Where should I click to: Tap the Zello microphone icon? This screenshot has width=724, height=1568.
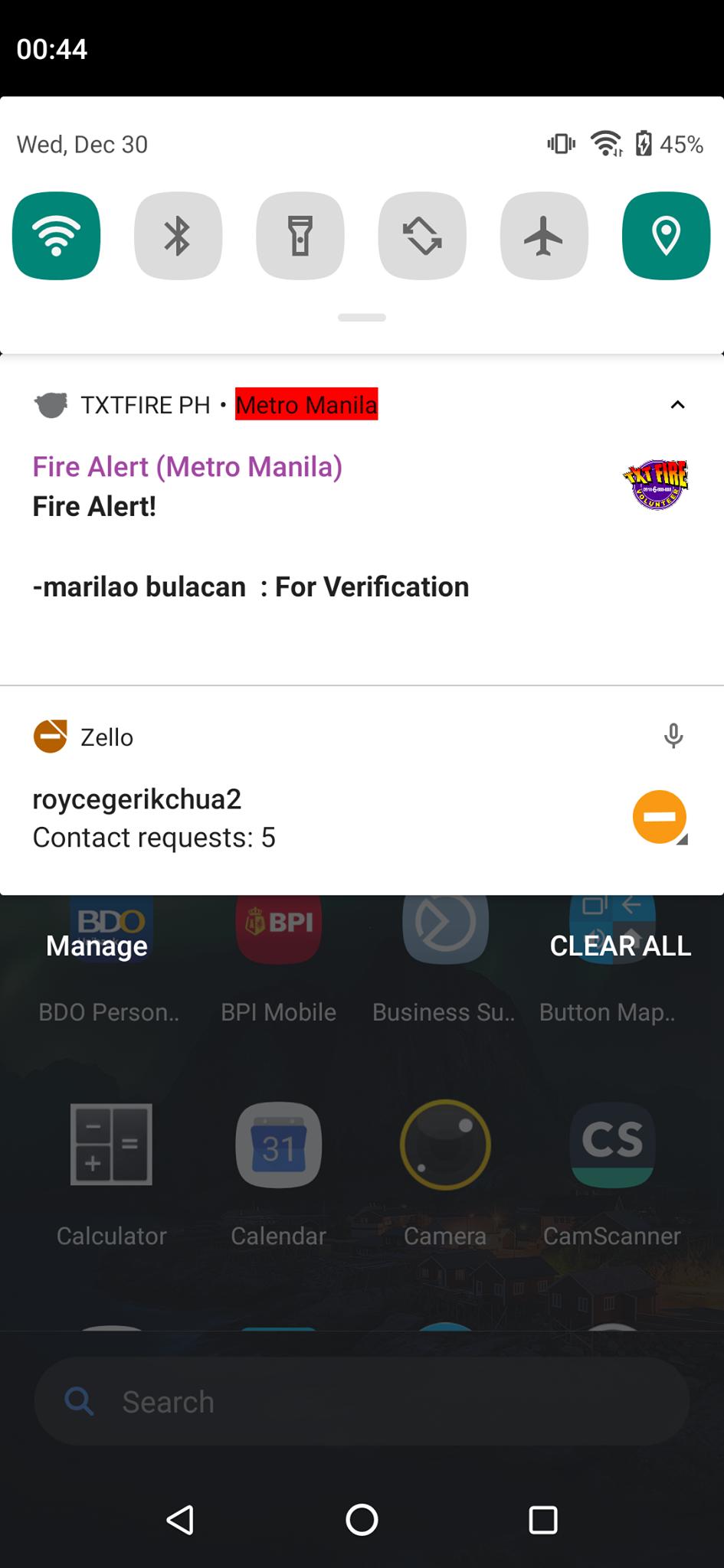pos(673,736)
